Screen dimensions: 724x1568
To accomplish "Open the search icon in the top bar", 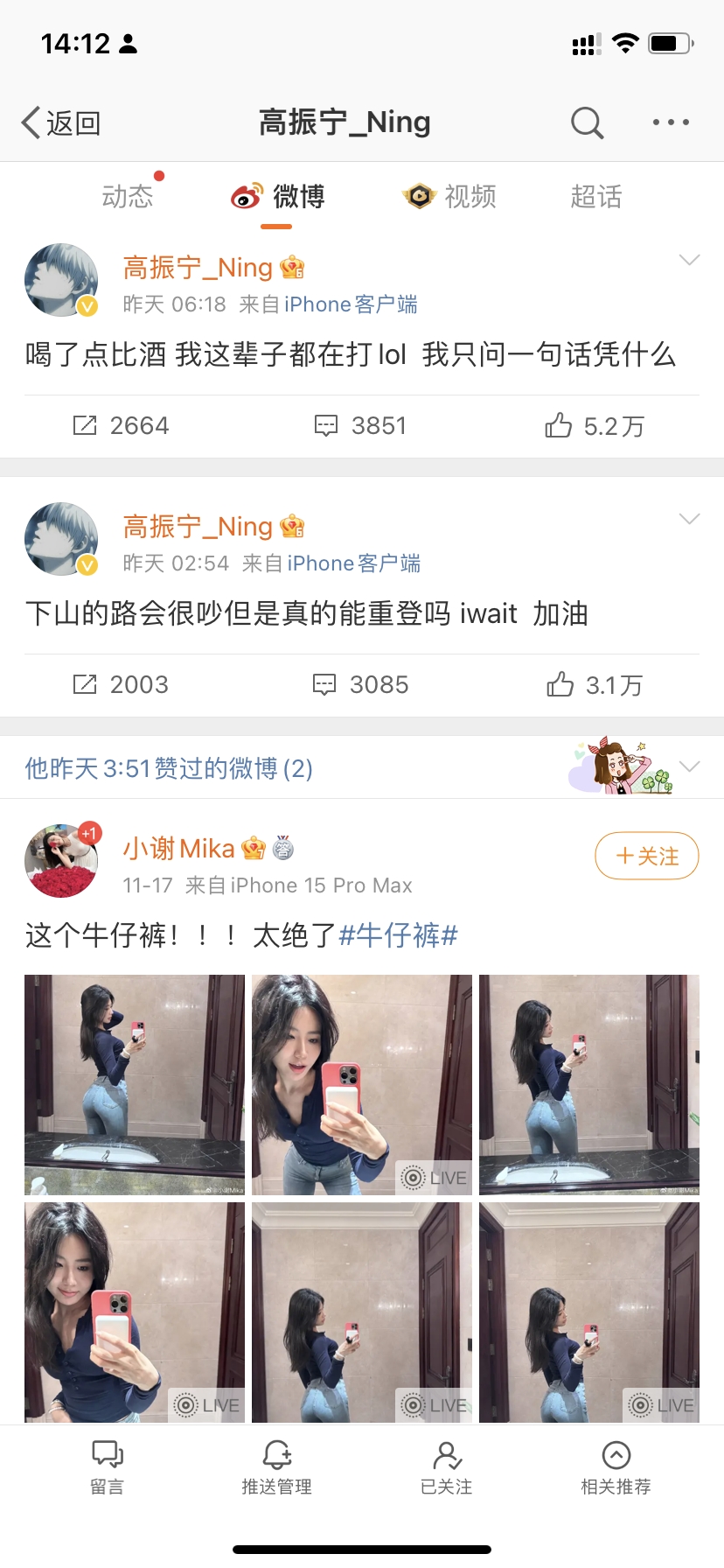I will coord(587,122).
